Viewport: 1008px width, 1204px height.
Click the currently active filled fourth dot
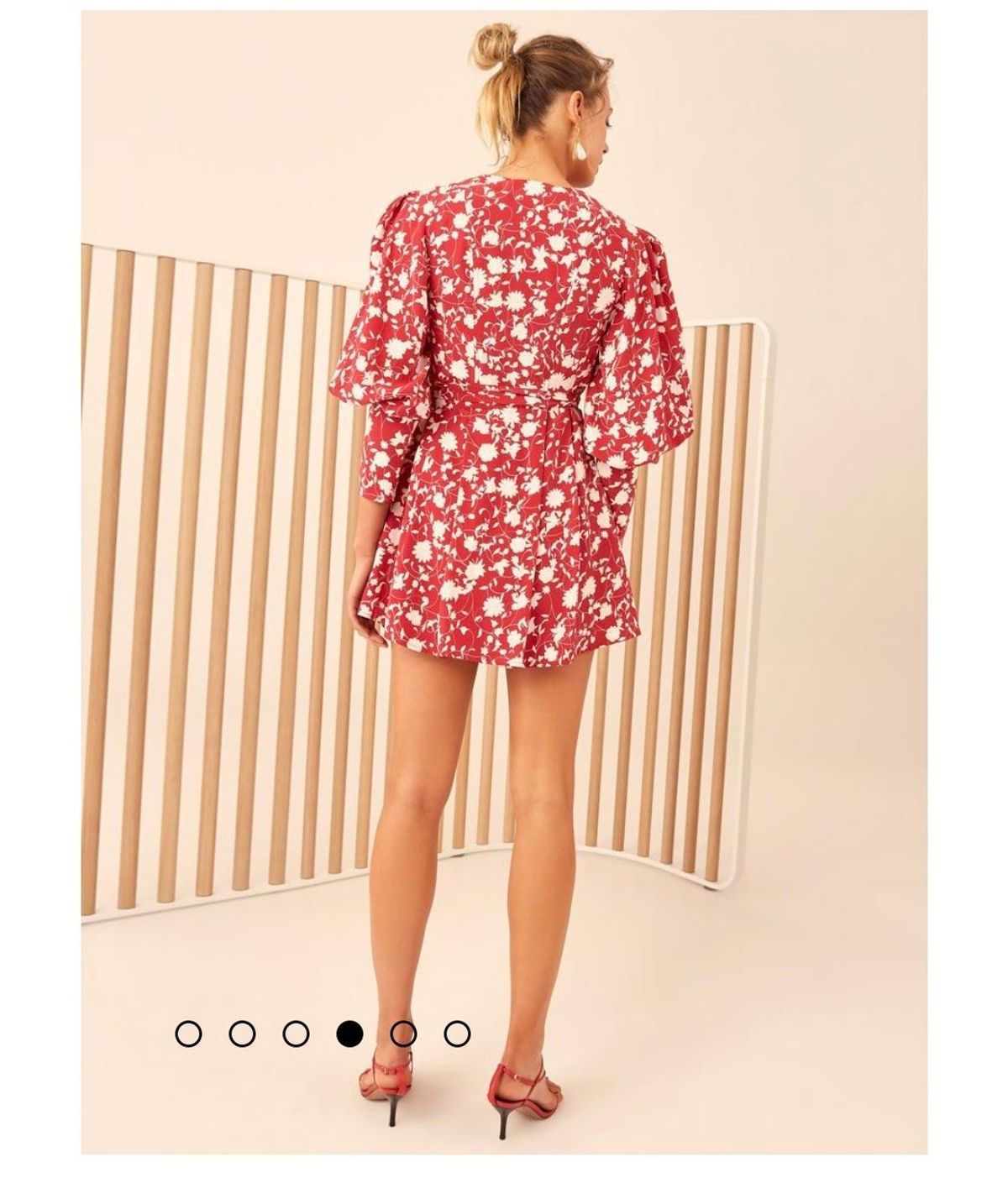[x=348, y=1036]
